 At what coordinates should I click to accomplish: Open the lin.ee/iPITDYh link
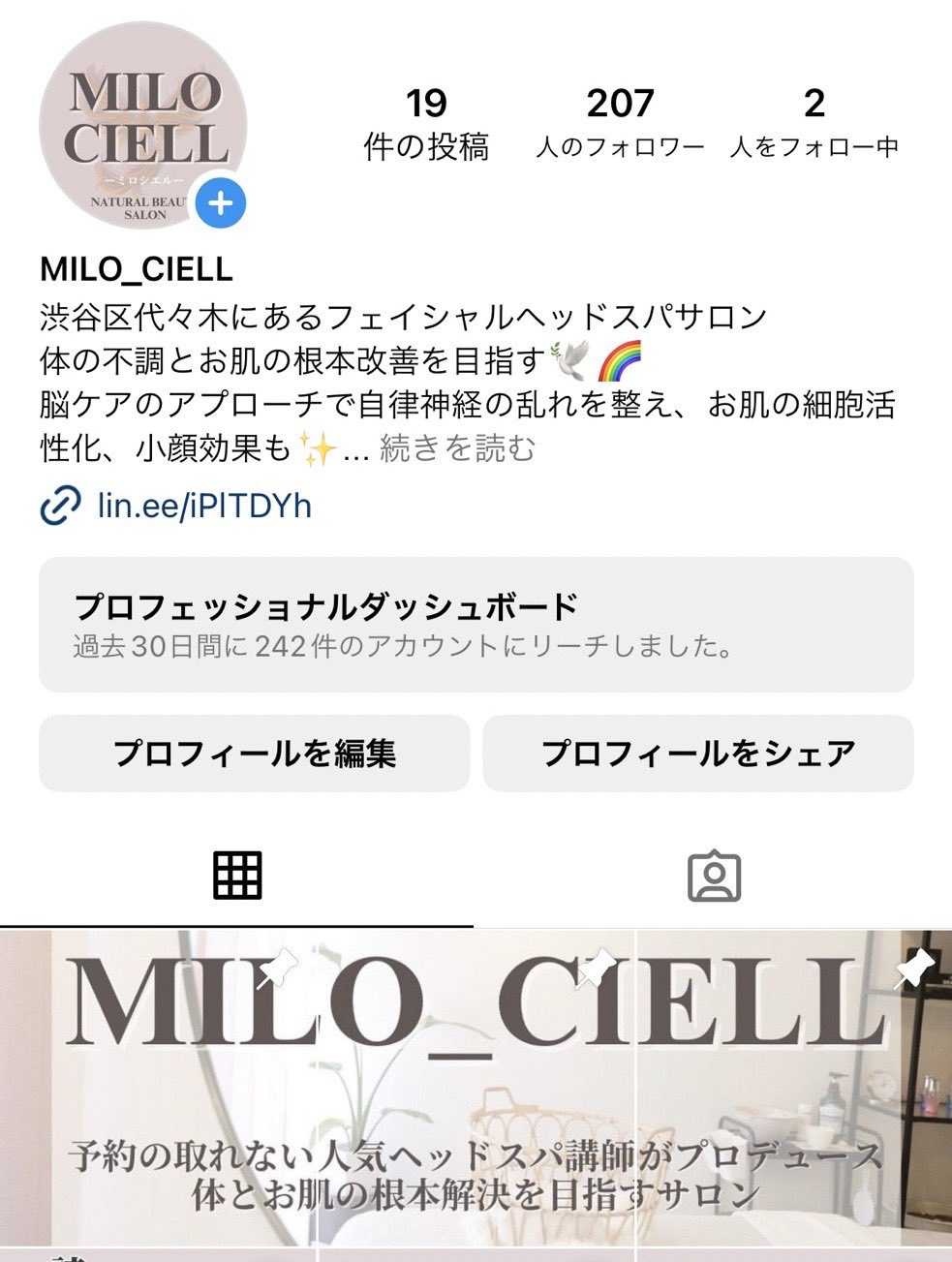[204, 506]
